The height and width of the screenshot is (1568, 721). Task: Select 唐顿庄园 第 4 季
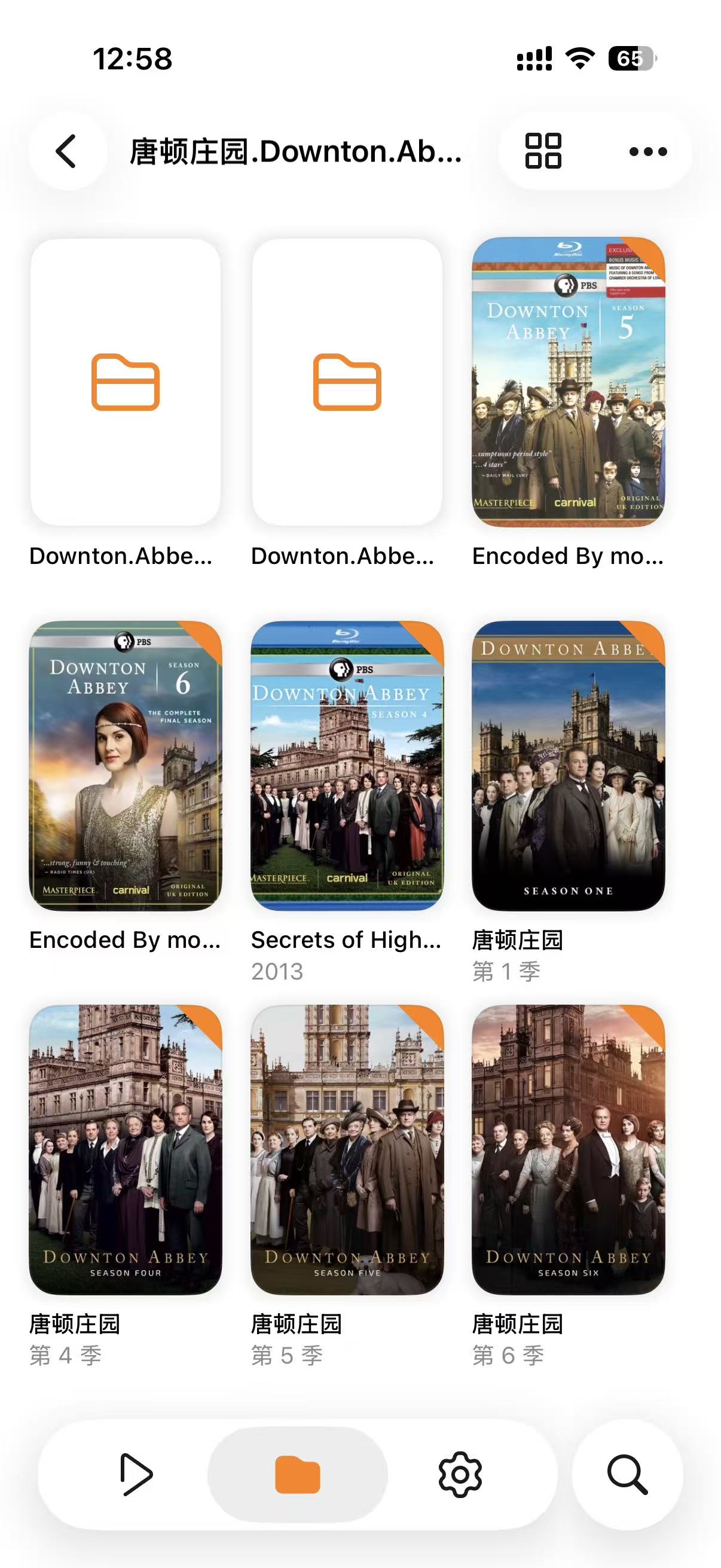126,1149
